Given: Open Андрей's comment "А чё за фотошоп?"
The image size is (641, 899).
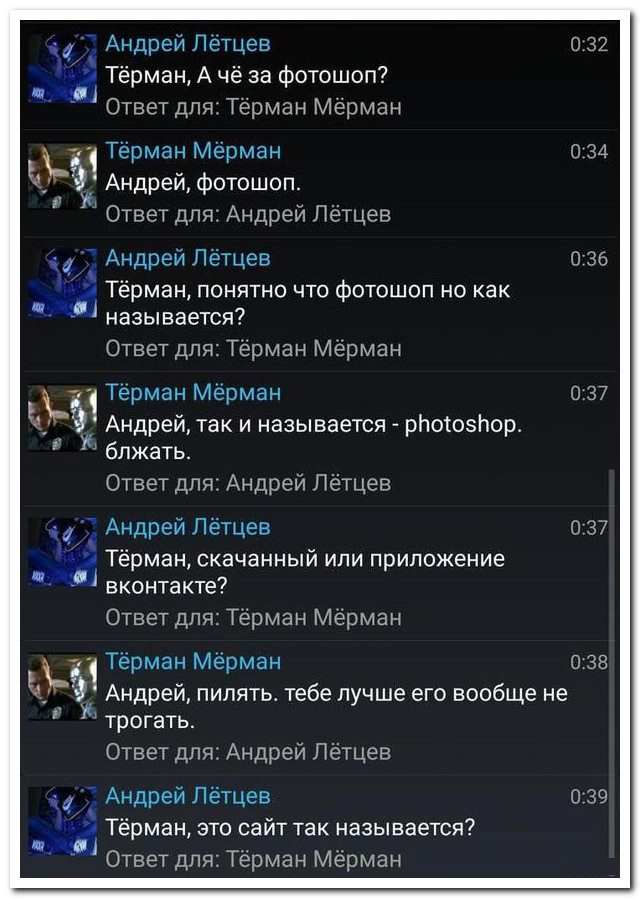Looking at the screenshot, I should coord(248,75).
